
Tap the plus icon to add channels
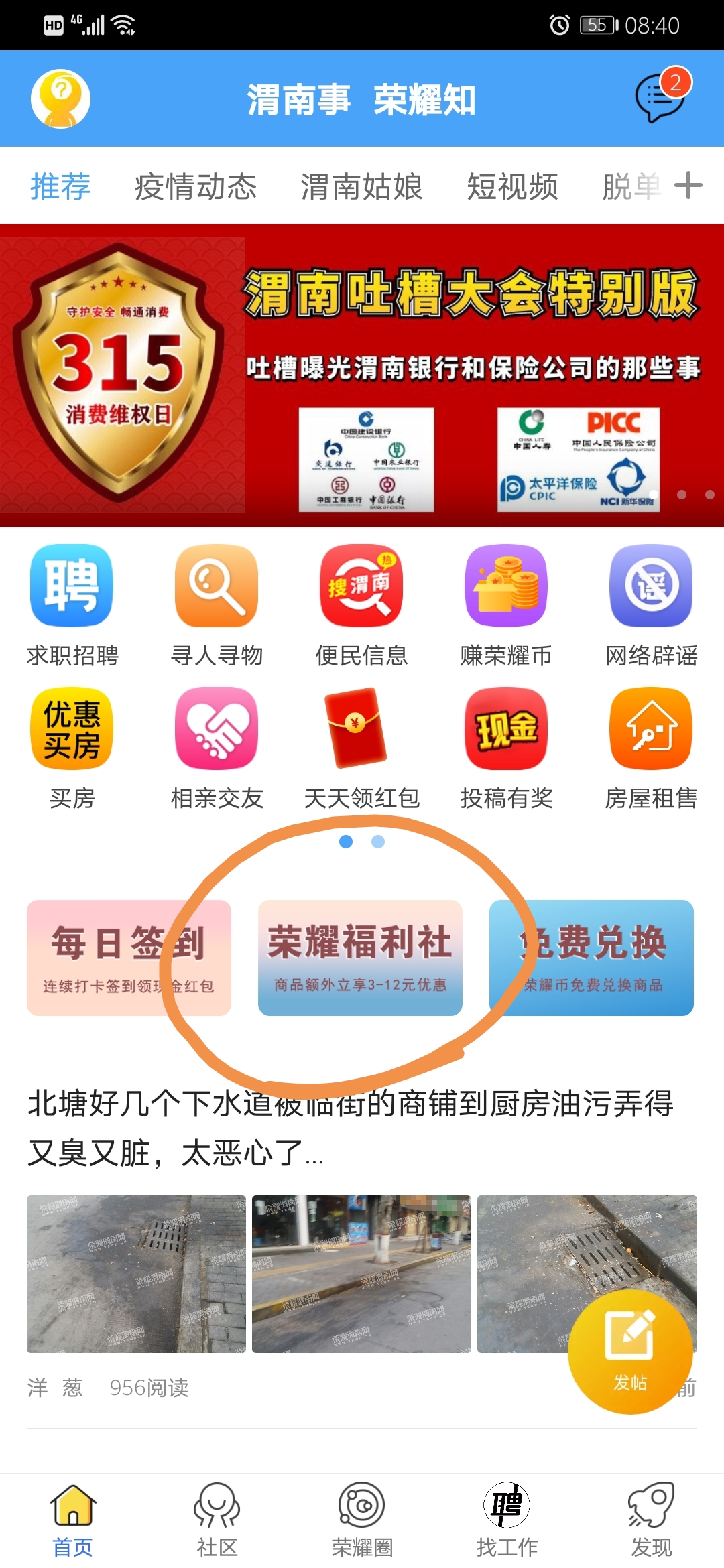pyautogui.click(x=688, y=186)
